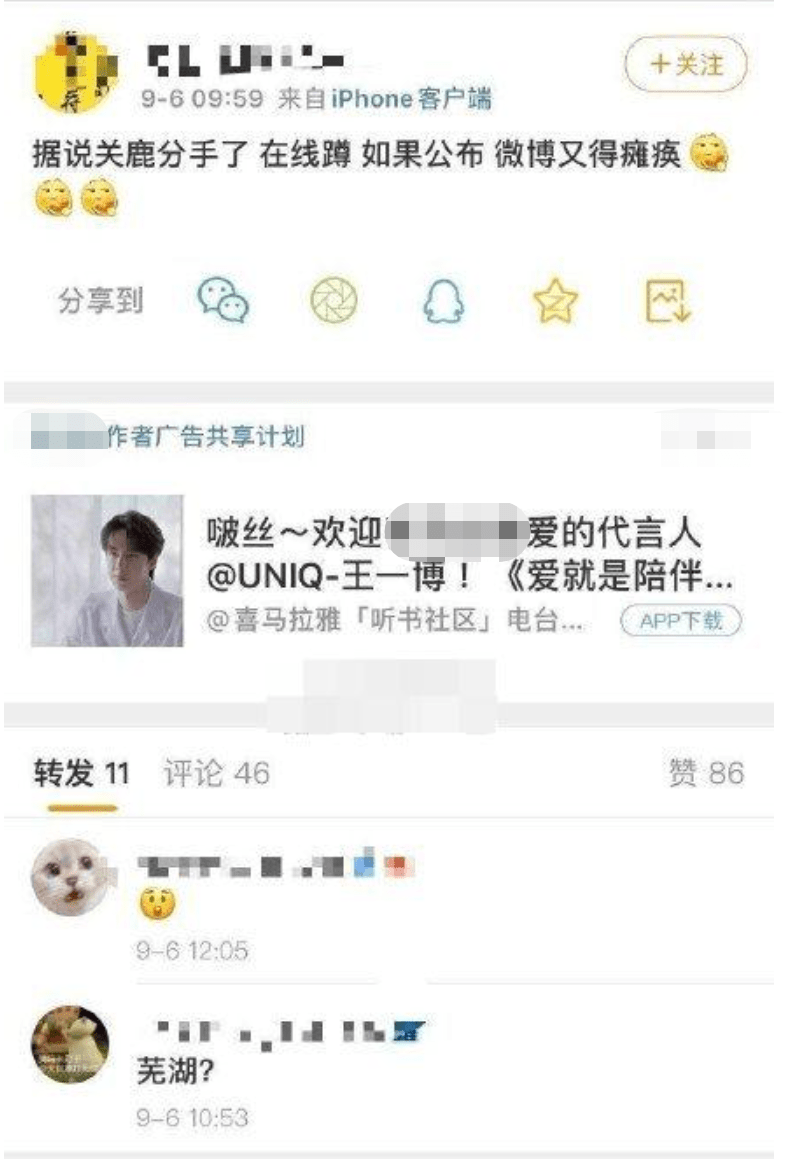Share the post to WeChat
The width and height of the screenshot is (802, 1159).
[x=222, y=300]
